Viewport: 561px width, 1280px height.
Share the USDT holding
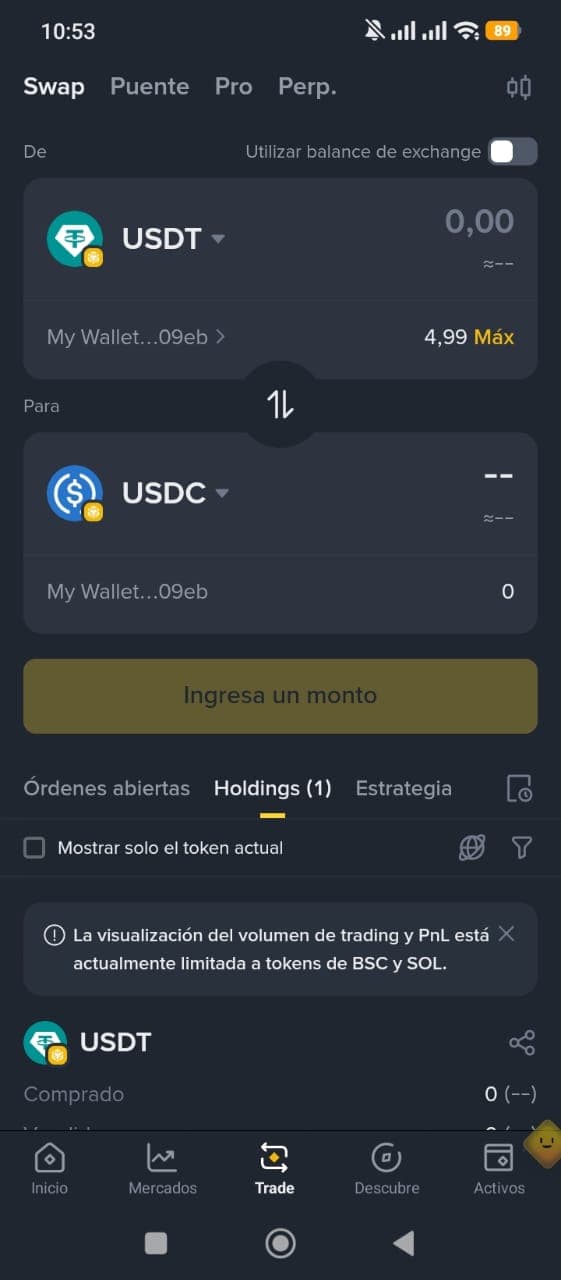coord(522,1043)
